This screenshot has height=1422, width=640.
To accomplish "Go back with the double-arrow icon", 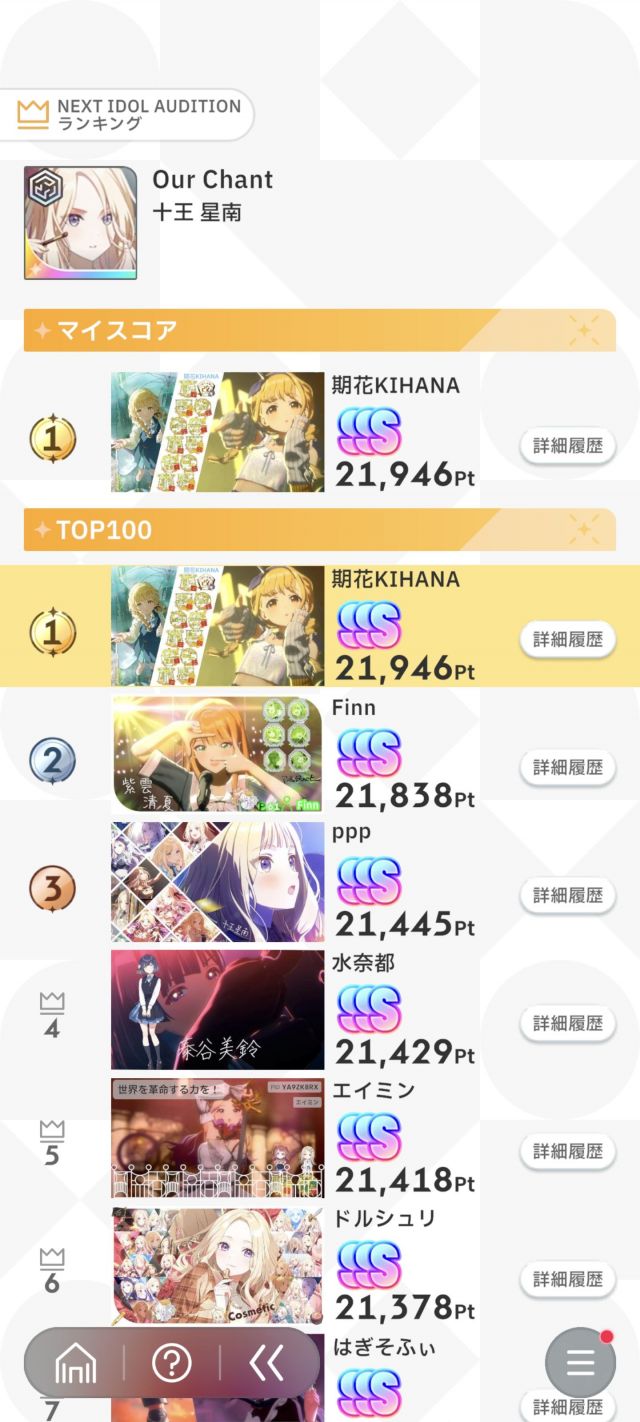I will coord(266,1362).
